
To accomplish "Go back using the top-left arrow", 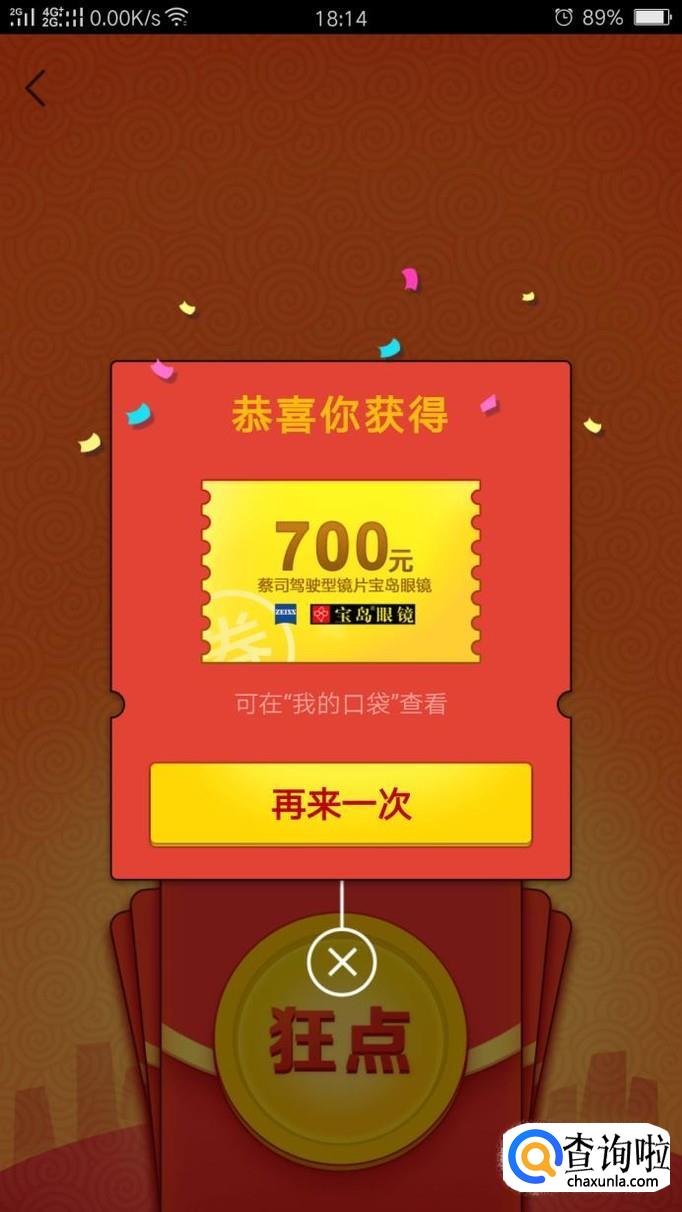I will pyautogui.click(x=36, y=89).
